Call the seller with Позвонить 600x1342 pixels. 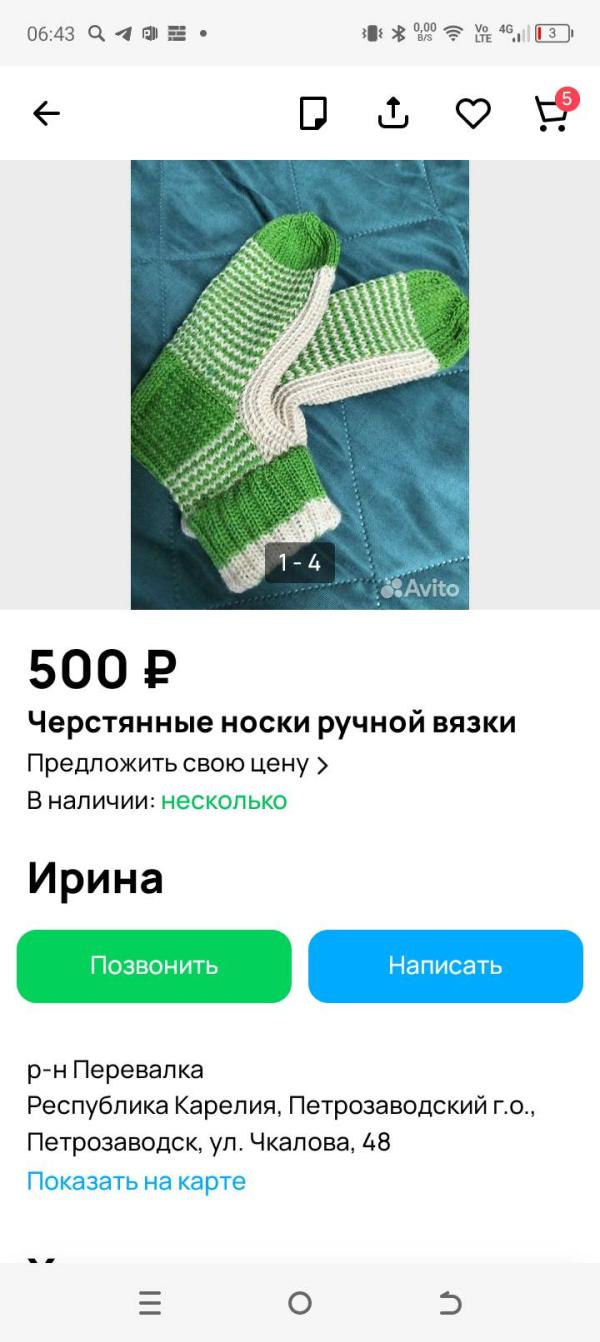point(154,966)
